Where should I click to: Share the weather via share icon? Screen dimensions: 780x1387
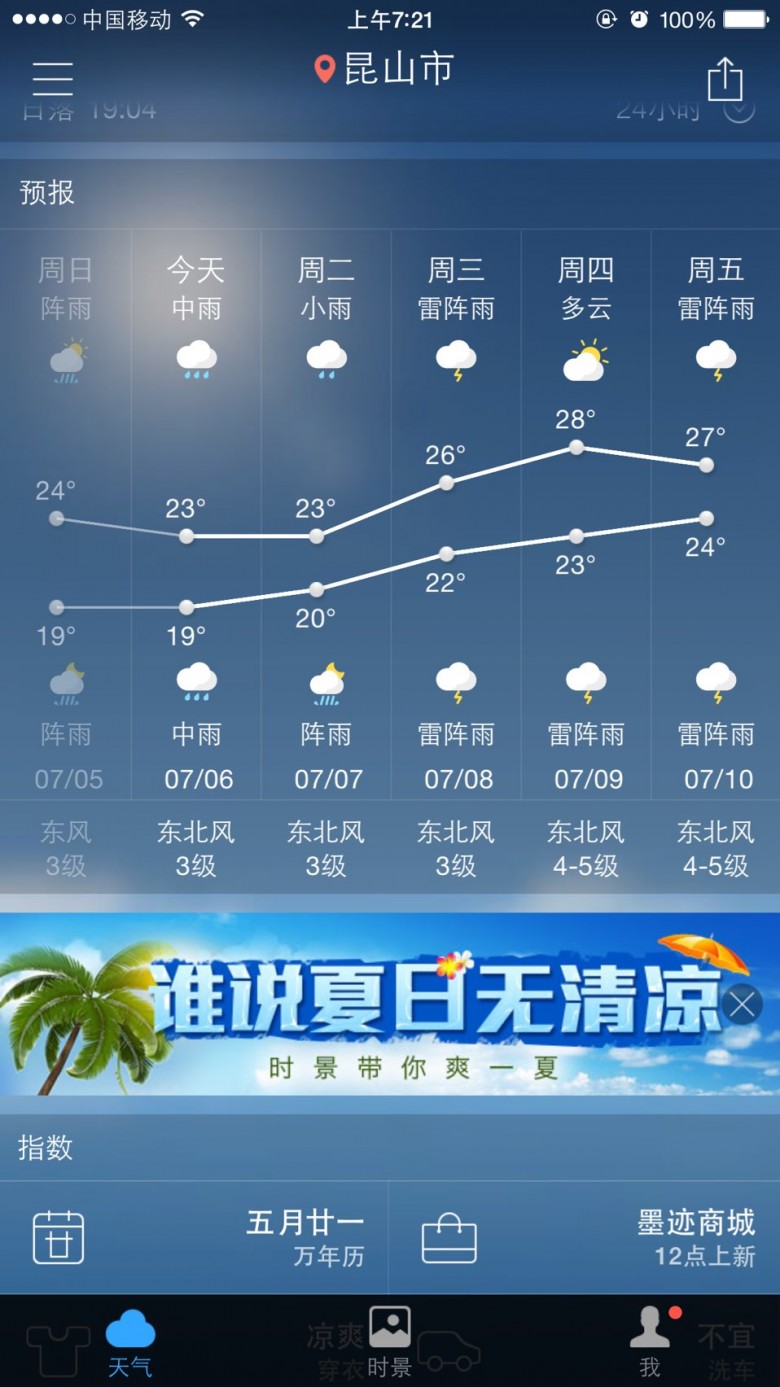[726, 78]
